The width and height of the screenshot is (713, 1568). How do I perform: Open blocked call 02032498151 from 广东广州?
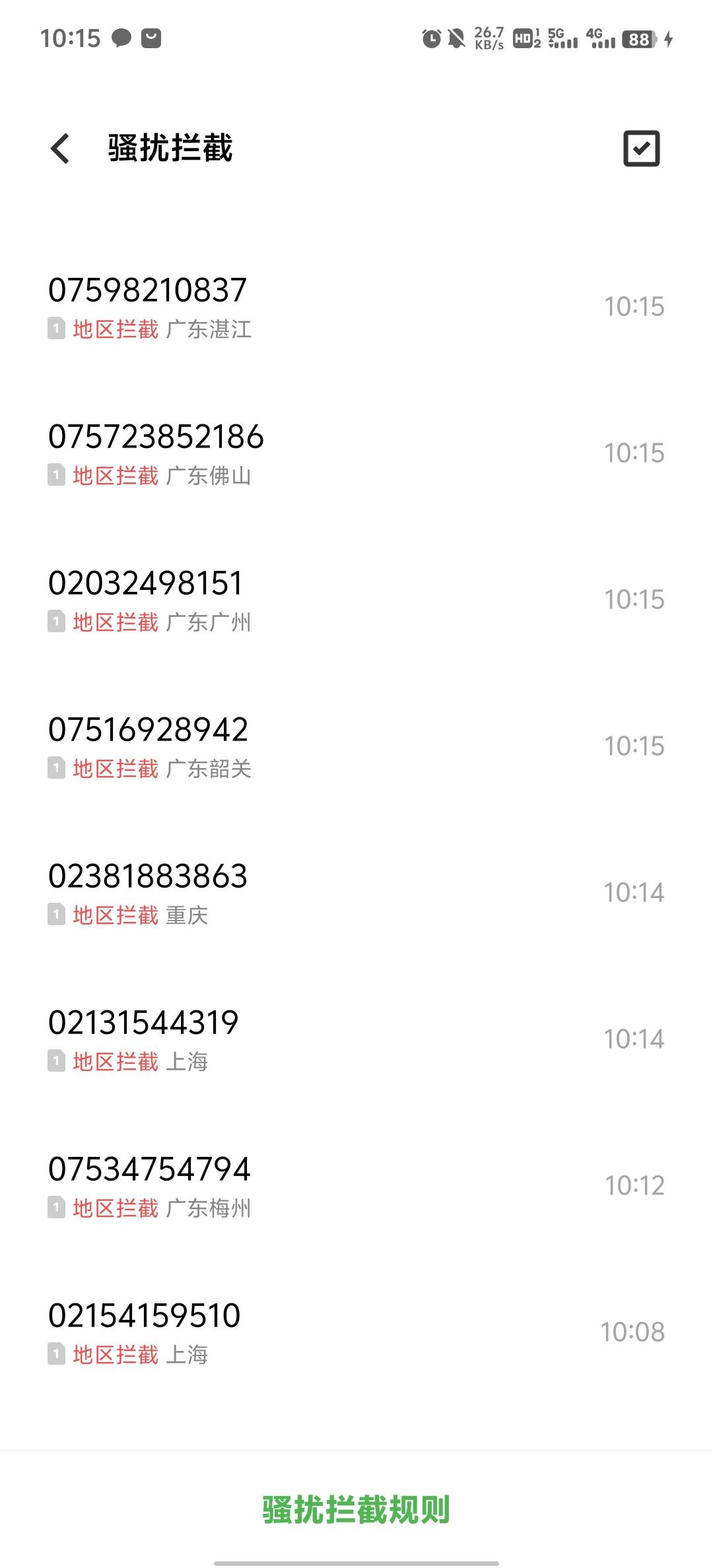[356, 600]
